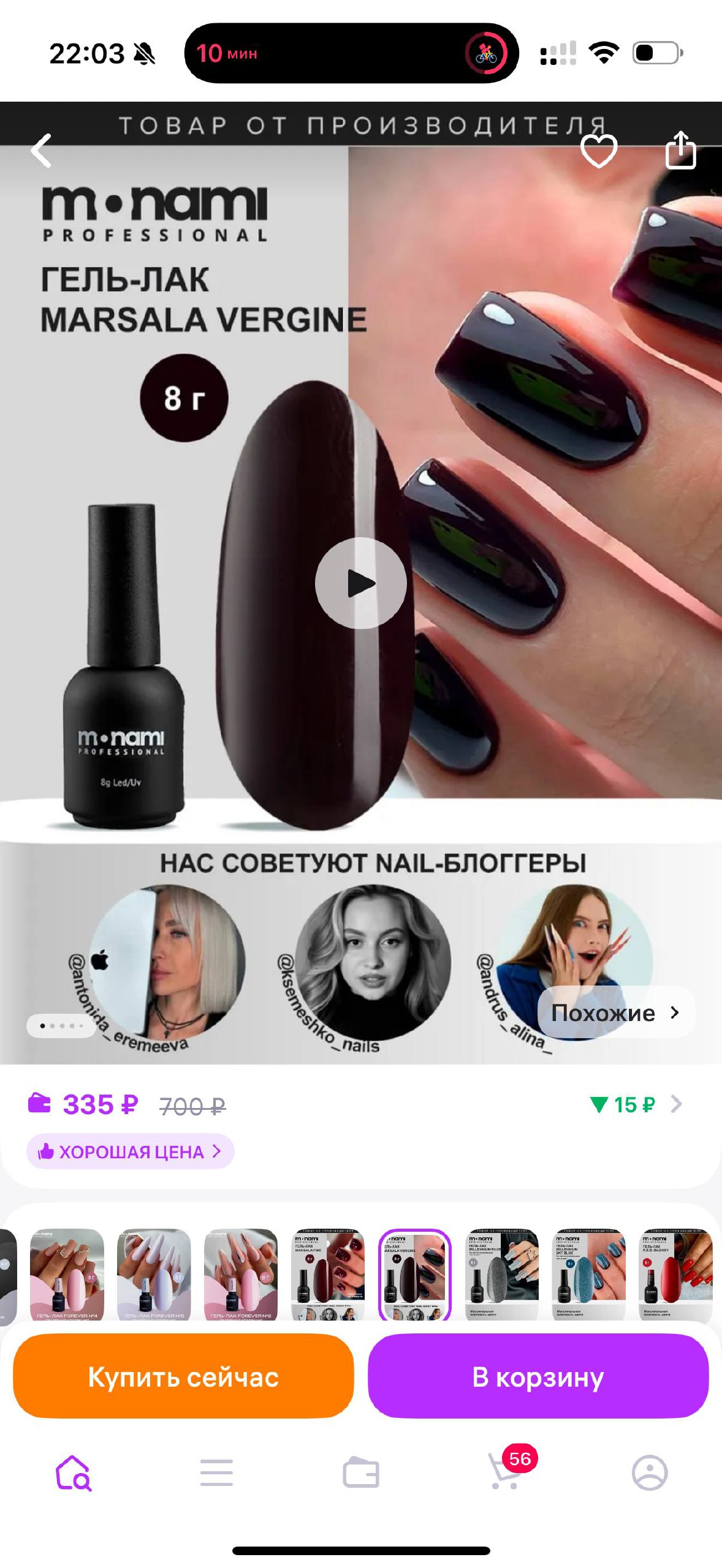722x1568 pixels.
Task: Select the Millennium Silver variant
Action: pyautogui.click(x=502, y=1275)
